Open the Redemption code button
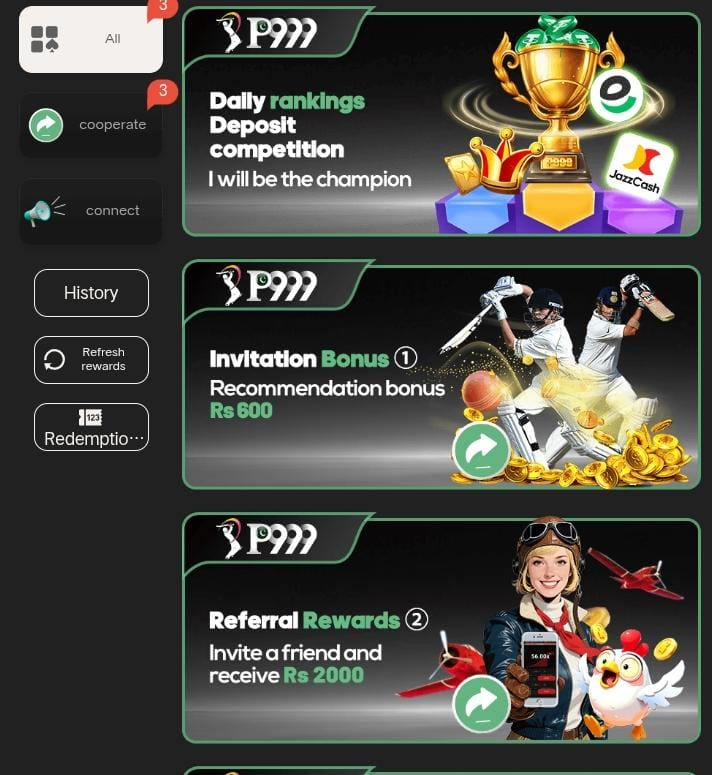This screenshot has width=712, height=775. [91, 427]
